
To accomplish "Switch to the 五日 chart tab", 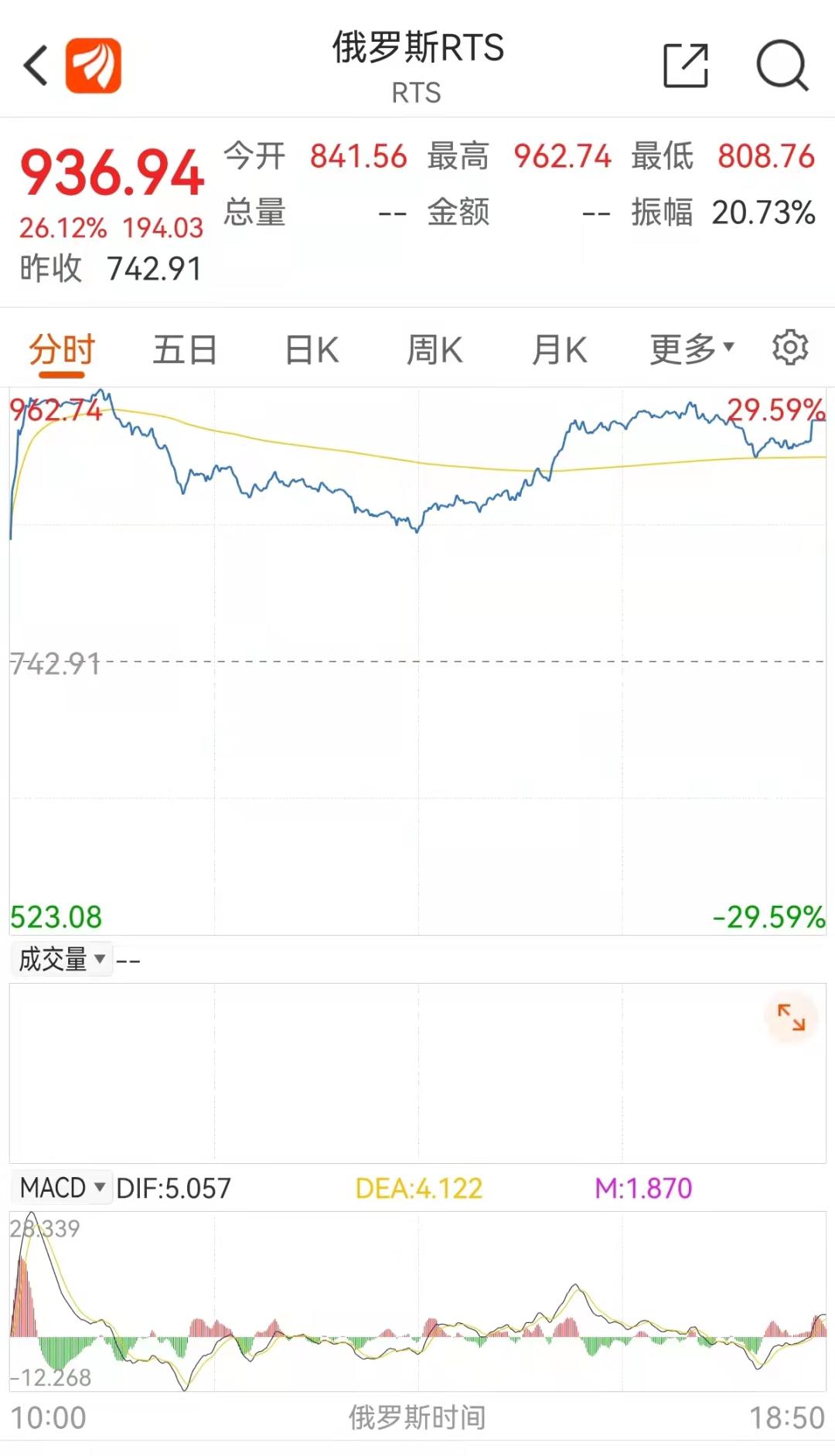I will point(185,350).
